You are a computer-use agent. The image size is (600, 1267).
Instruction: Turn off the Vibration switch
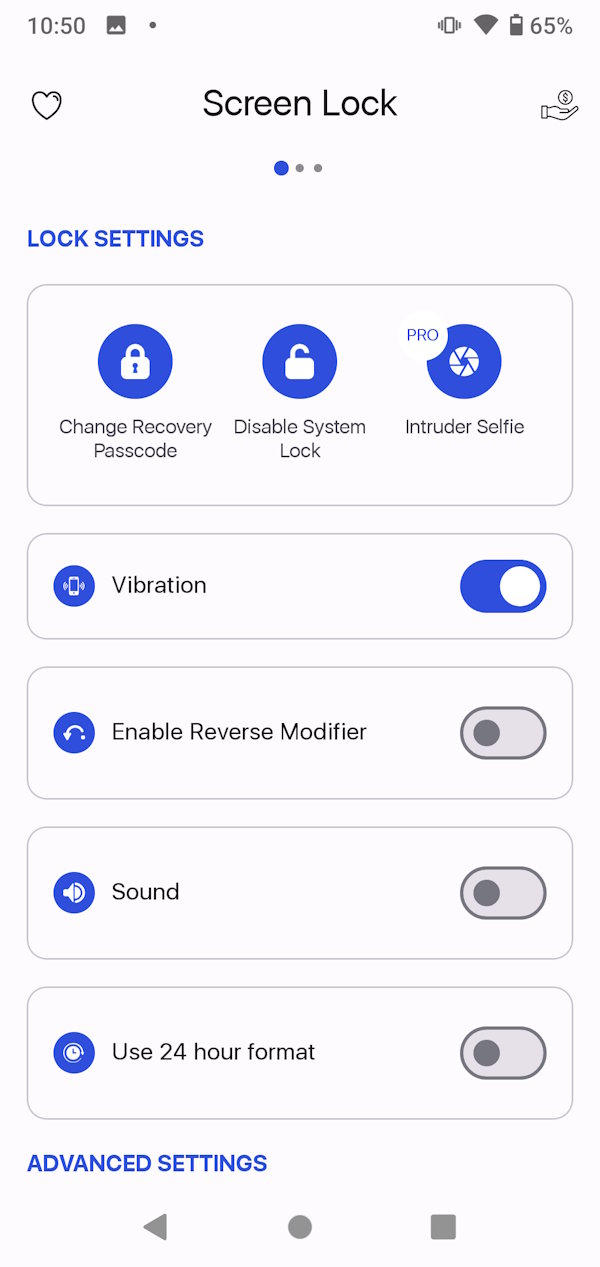coord(503,586)
